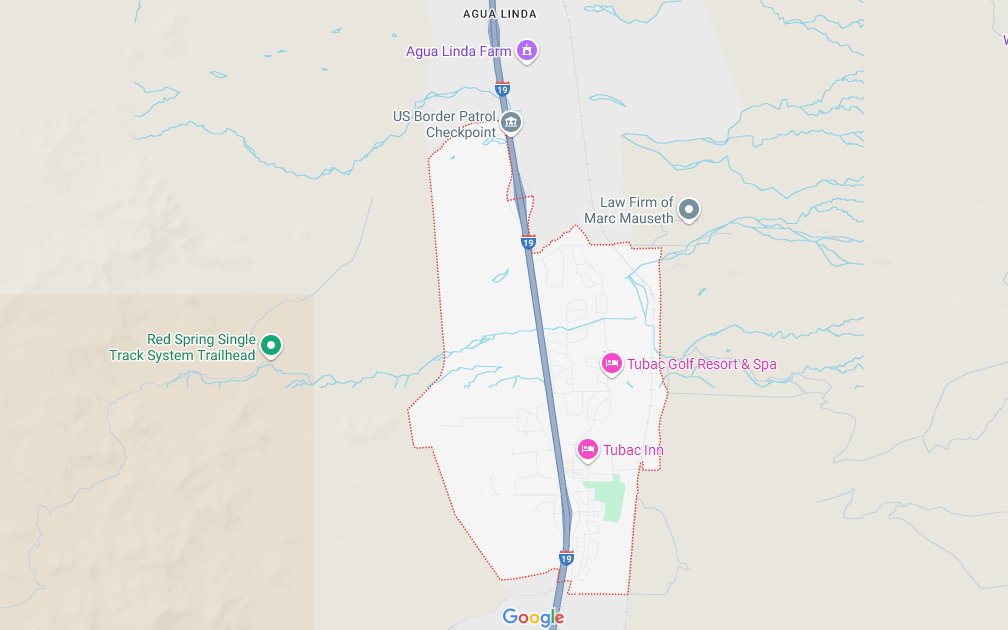View the Tubac Golf Resort & Spa marker
The image size is (1008, 630).
pyautogui.click(x=612, y=364)
